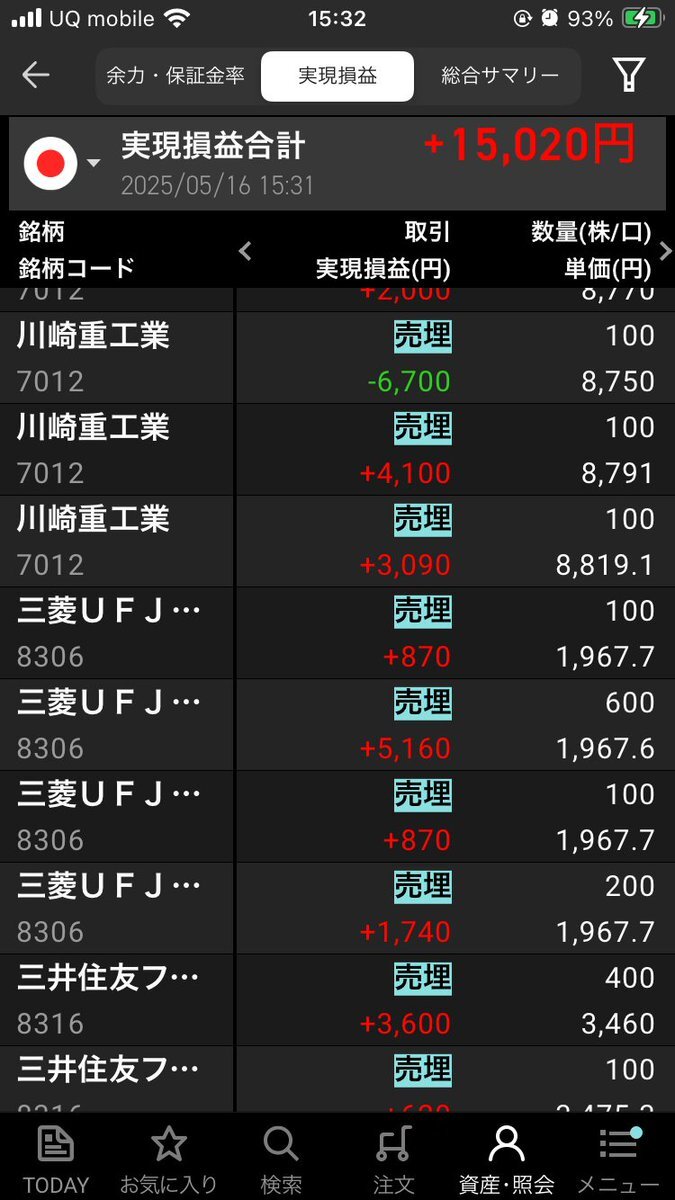
Task: Go back with the arrow icon
Action: click(36, 75)
